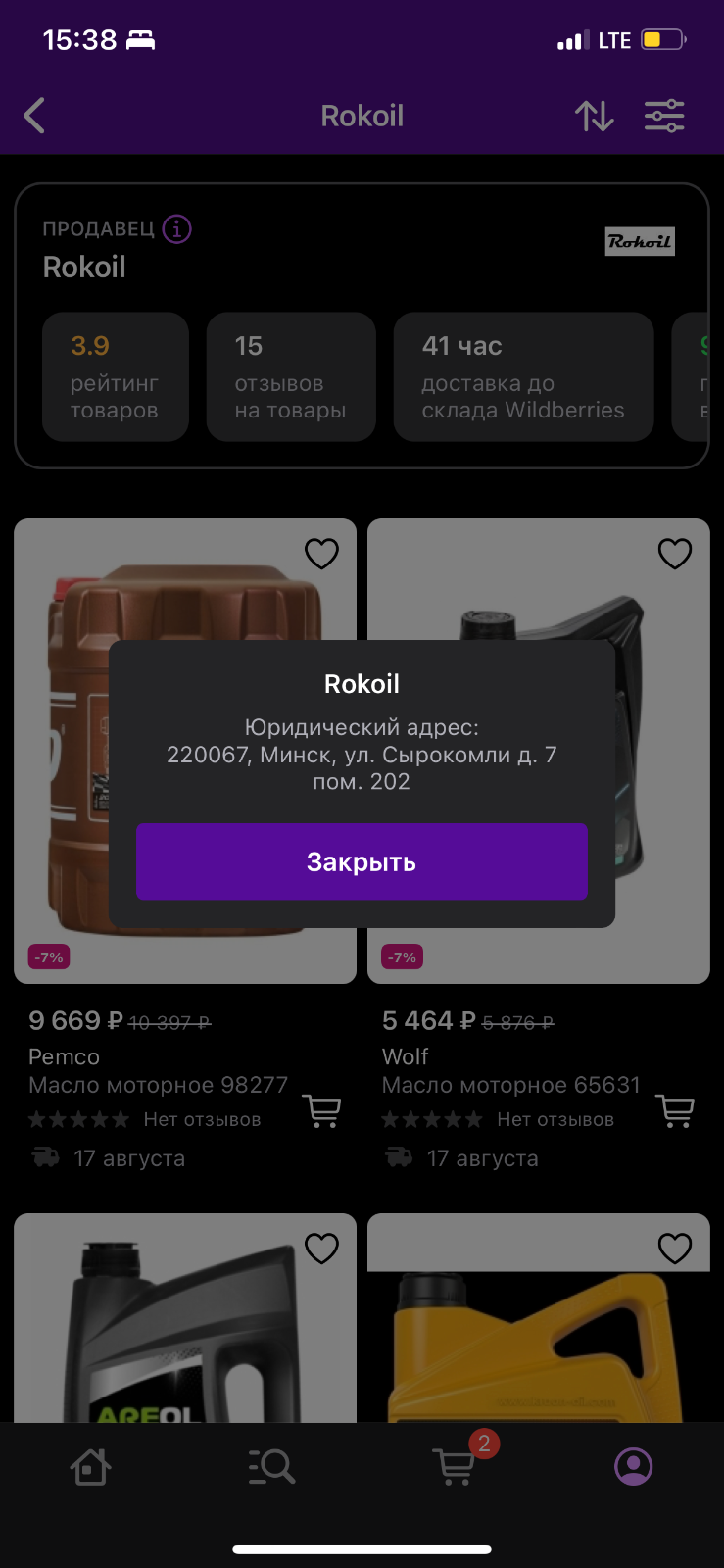This screenshot has width=724, height=1568.
Task: Tap the seller info icon
Action: [176, 228]
